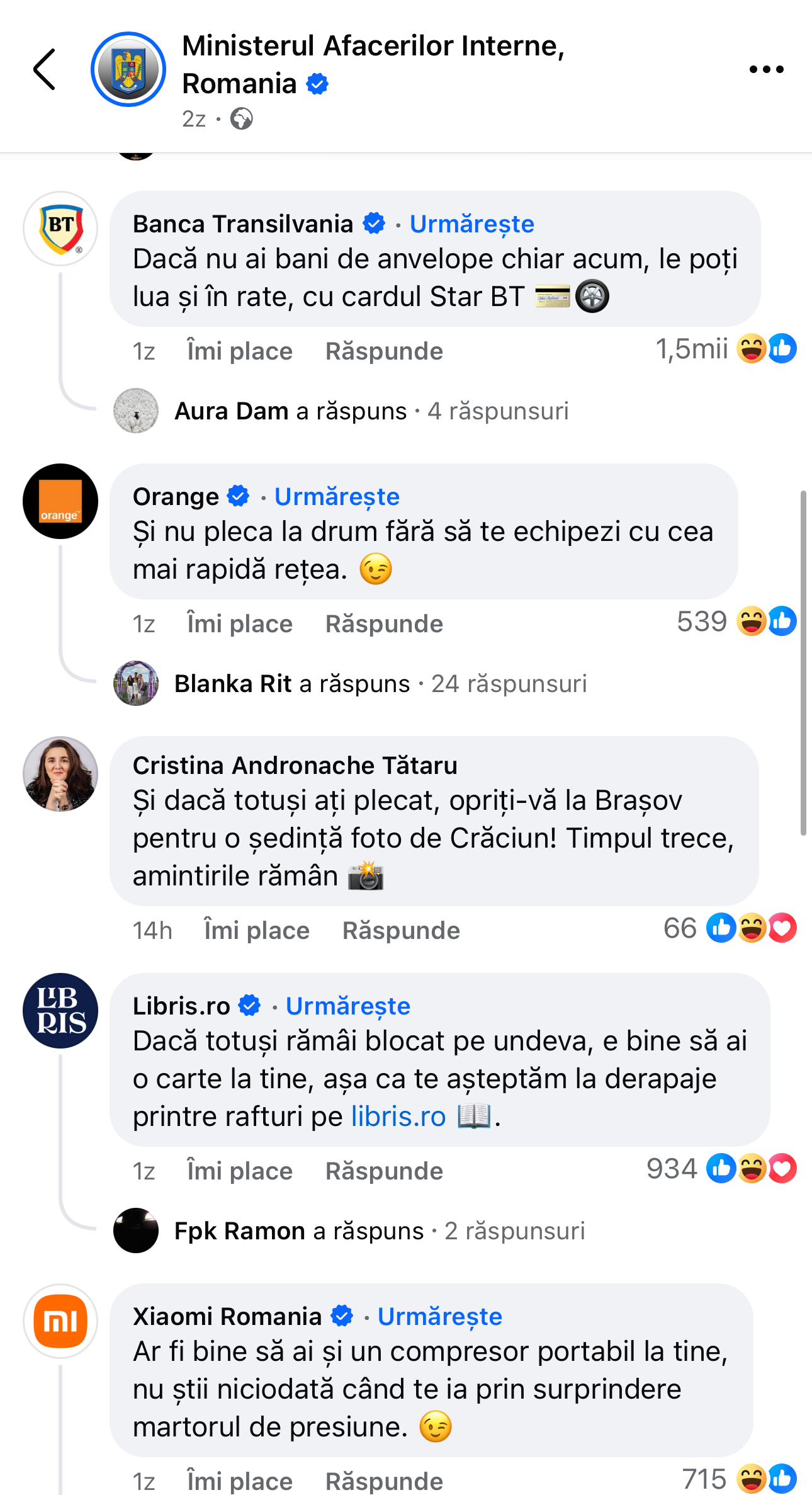Follow Orange via Urmărește

(337, 497)
